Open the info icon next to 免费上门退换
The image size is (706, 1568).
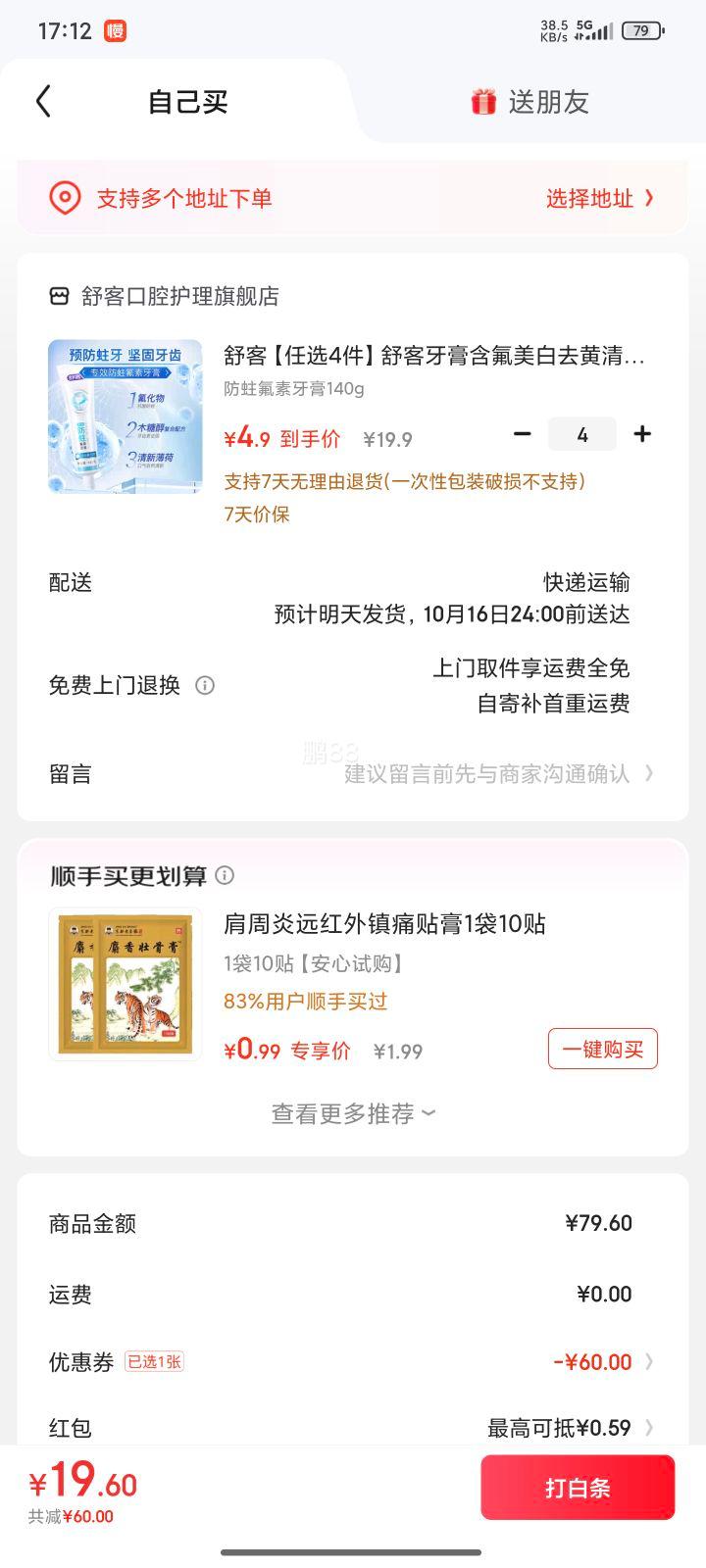[205, 685]
